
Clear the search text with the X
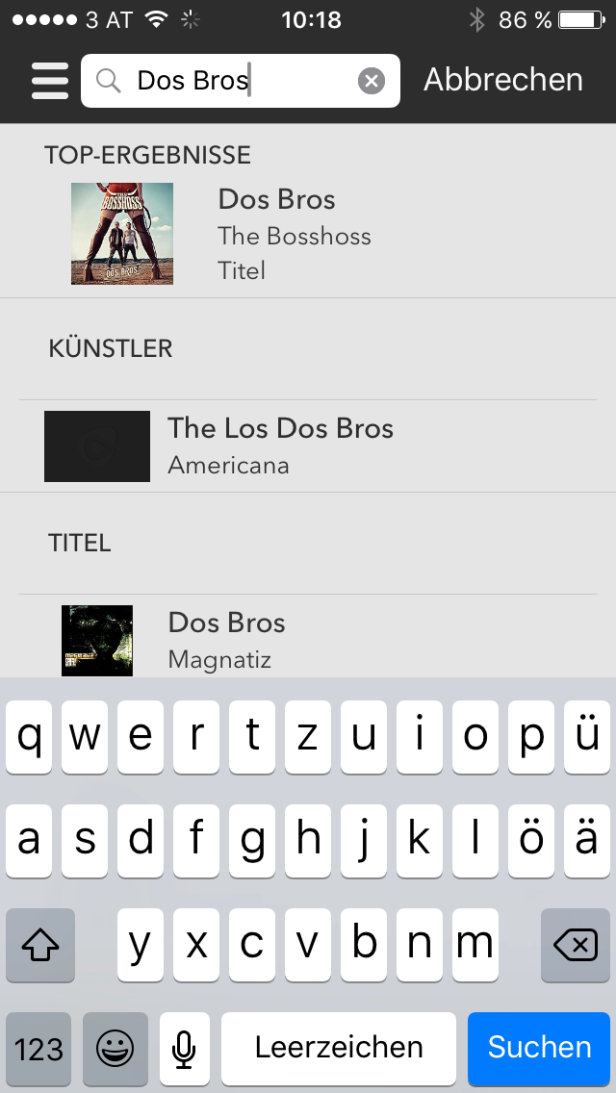pyautogui.click(x=371, y=82)
